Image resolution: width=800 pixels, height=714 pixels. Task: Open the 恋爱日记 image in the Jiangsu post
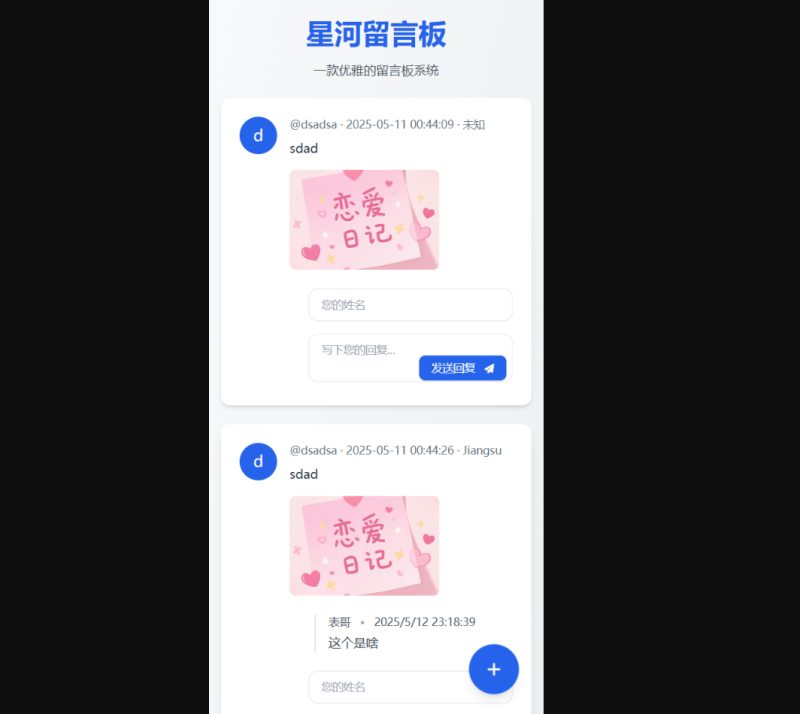point(364,546)
